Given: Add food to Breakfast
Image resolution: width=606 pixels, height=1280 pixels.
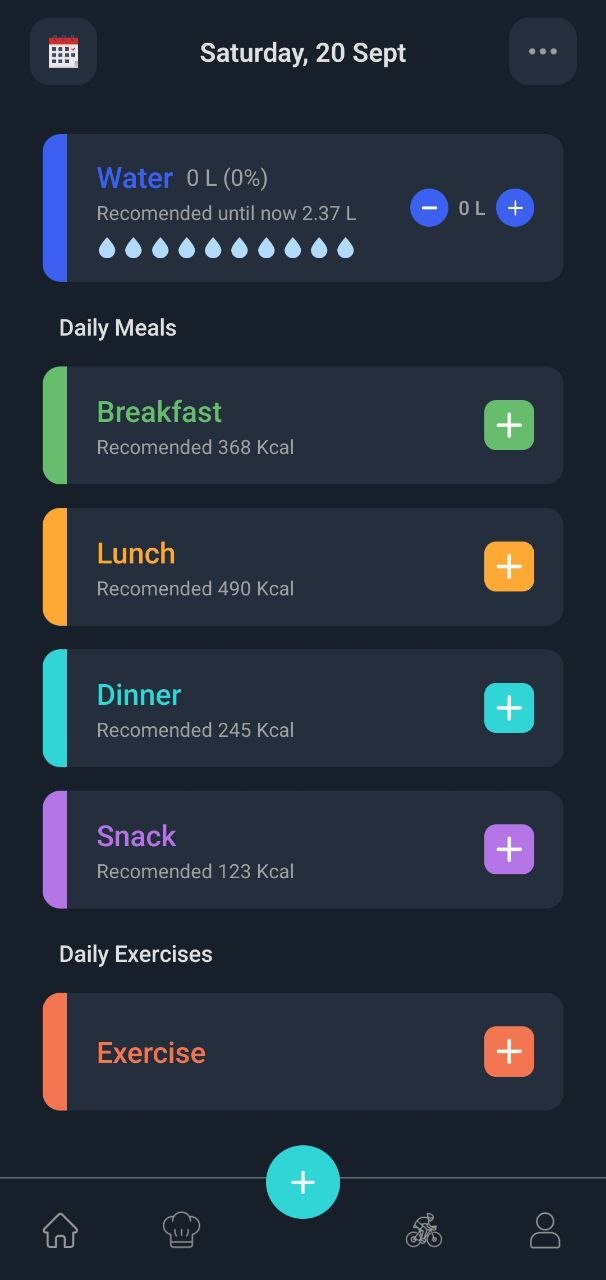Looking at the screenshot, I should pyautogui.click(x=509, y=425).
